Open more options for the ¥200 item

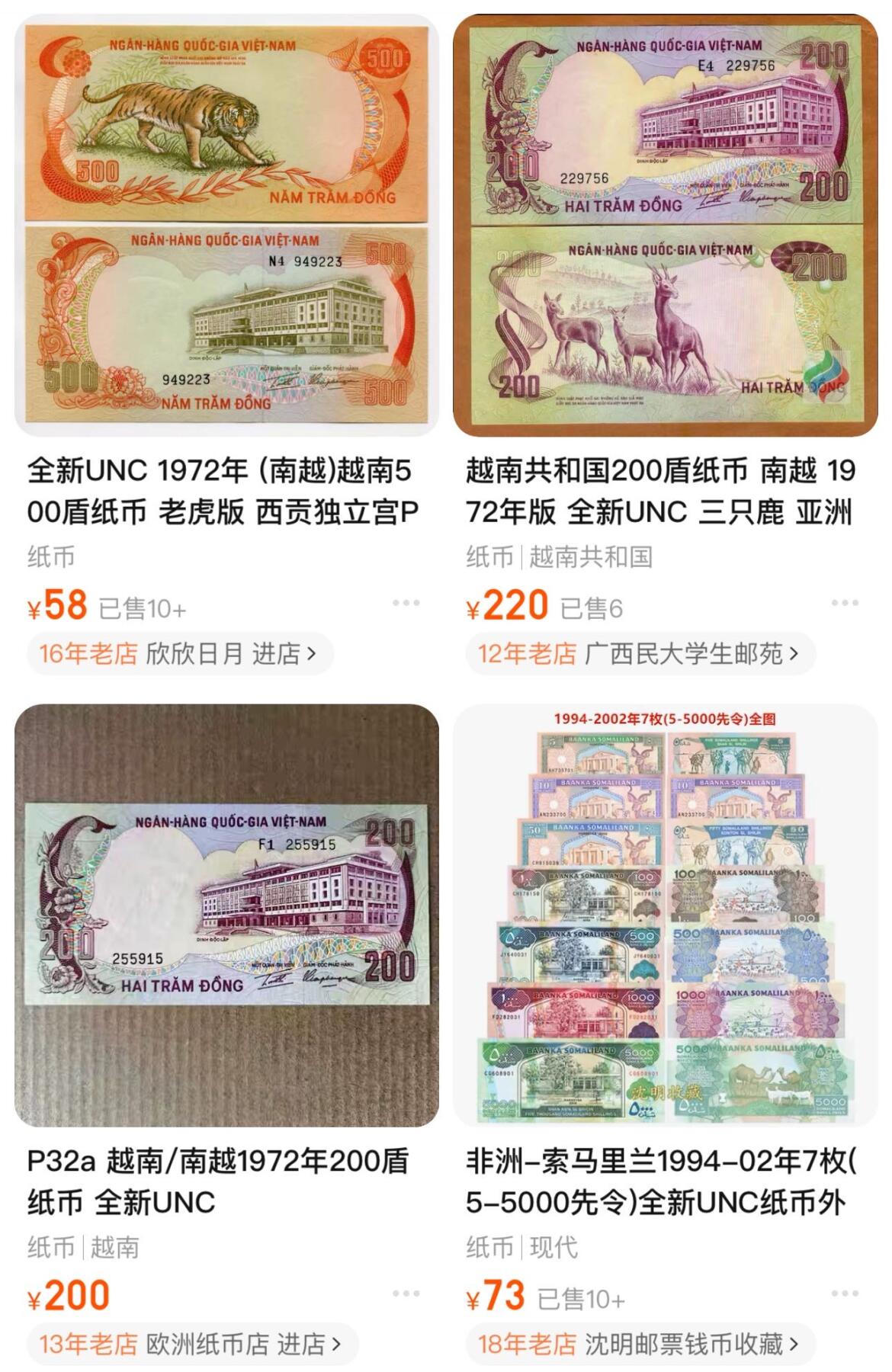[x=406, y=1293]
